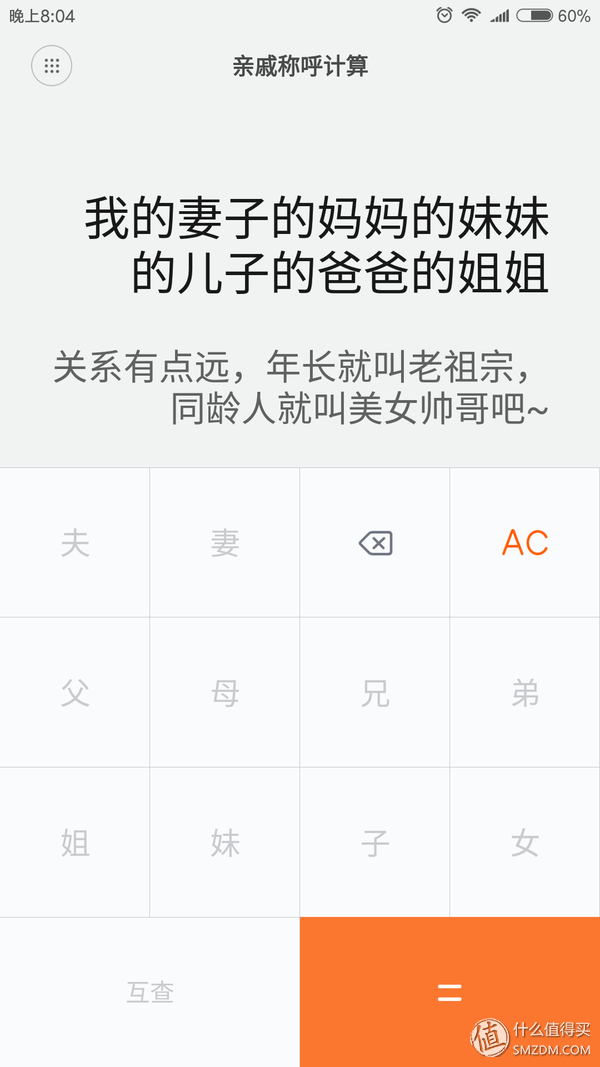Select the 兄 (older brother) key
This screenshot has width=600, height=1067.
[375, 693]
